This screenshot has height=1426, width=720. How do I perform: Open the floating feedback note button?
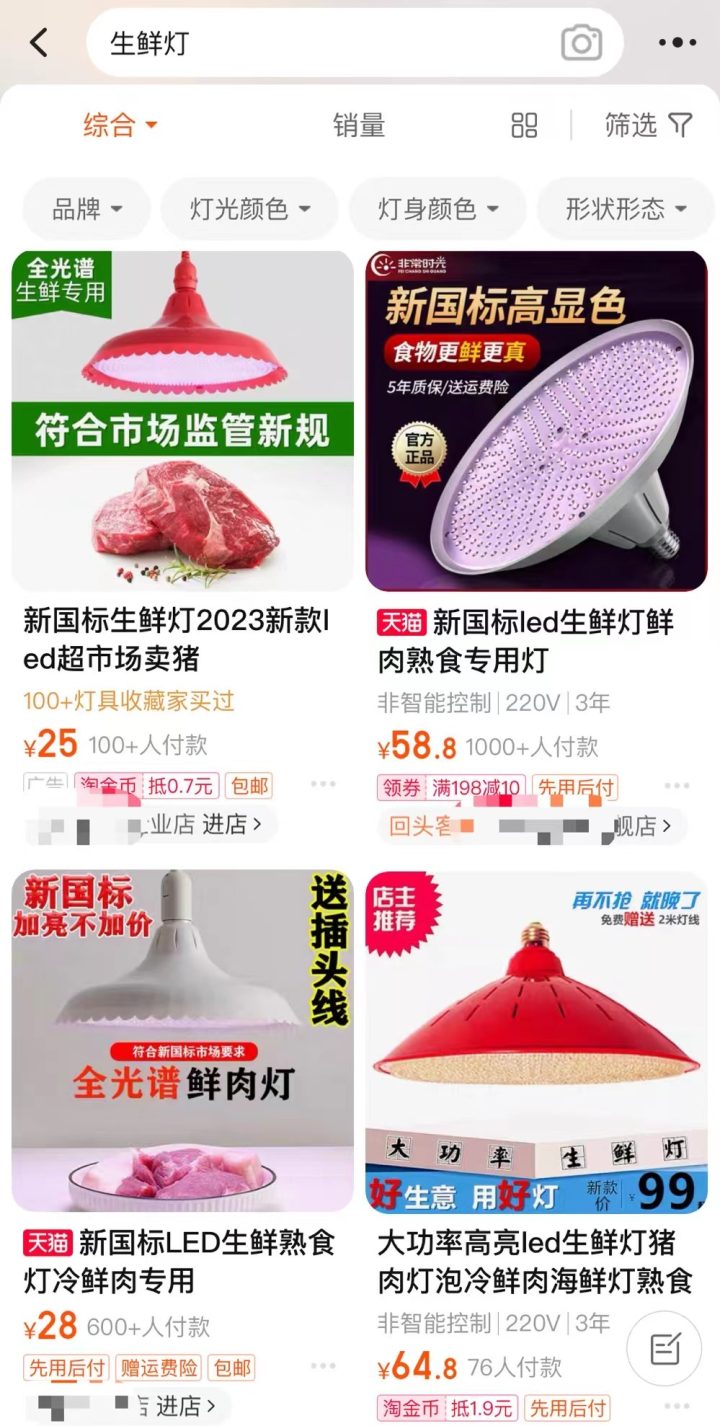click(664, 1348)
